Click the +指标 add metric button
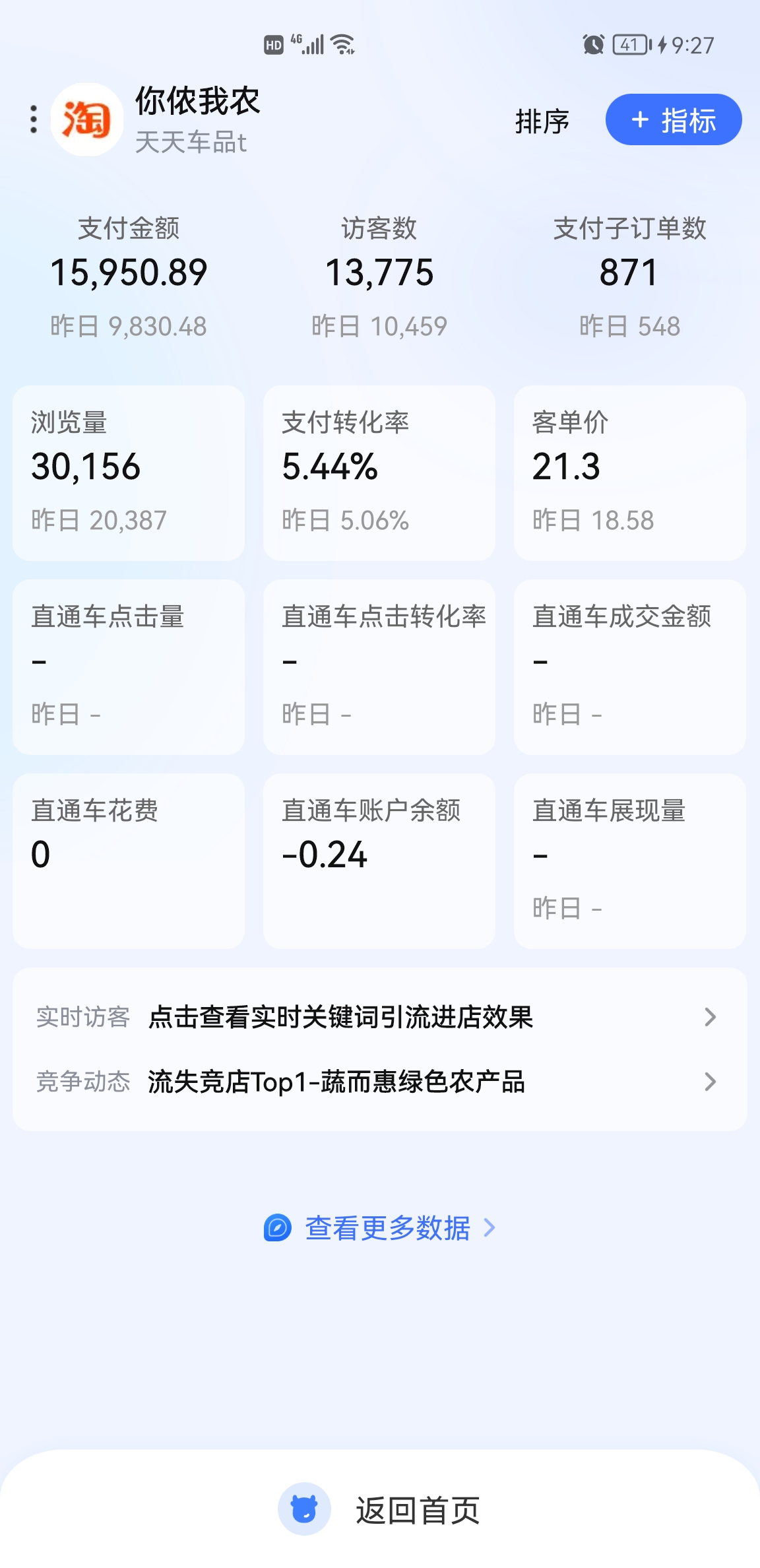This screenshot has height=1568, width=760. [673, 120]
